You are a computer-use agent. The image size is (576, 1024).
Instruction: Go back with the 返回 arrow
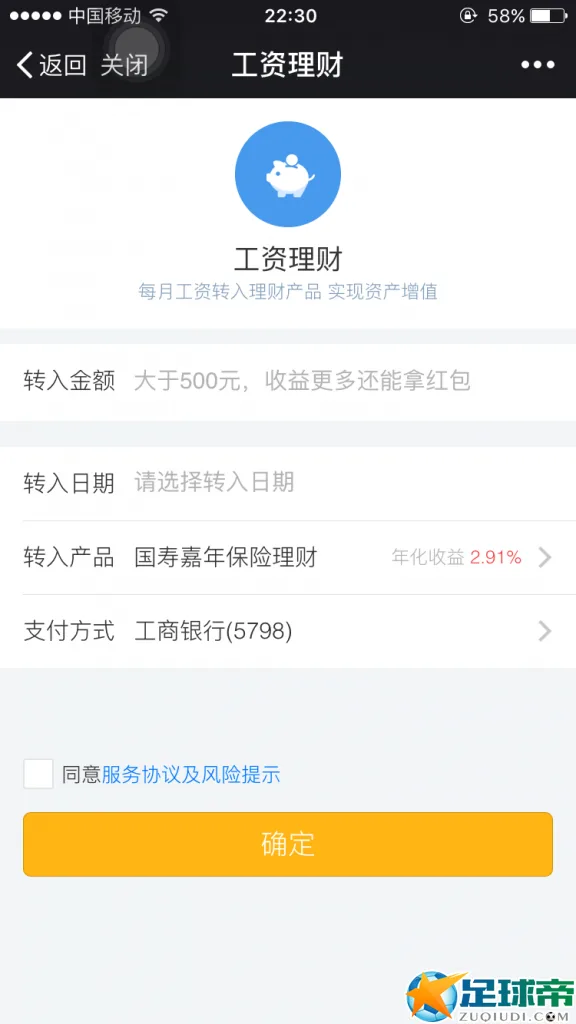coord(52,65)
